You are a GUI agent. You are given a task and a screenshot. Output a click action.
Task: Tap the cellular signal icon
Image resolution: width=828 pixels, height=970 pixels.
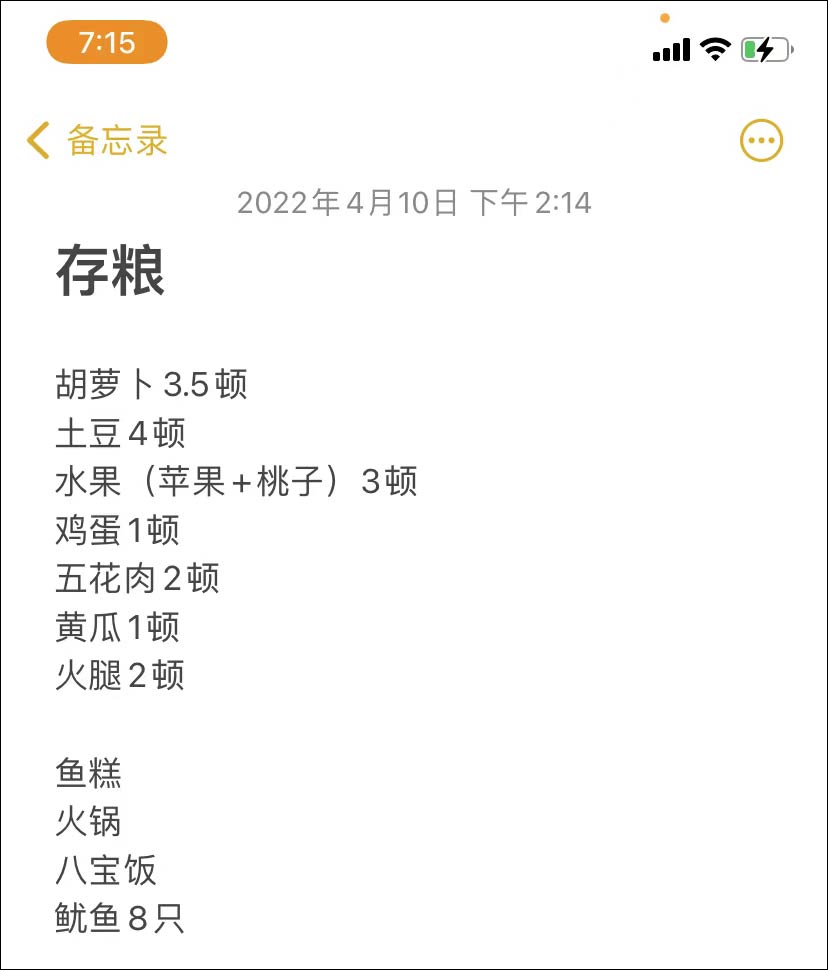[669, 47]
